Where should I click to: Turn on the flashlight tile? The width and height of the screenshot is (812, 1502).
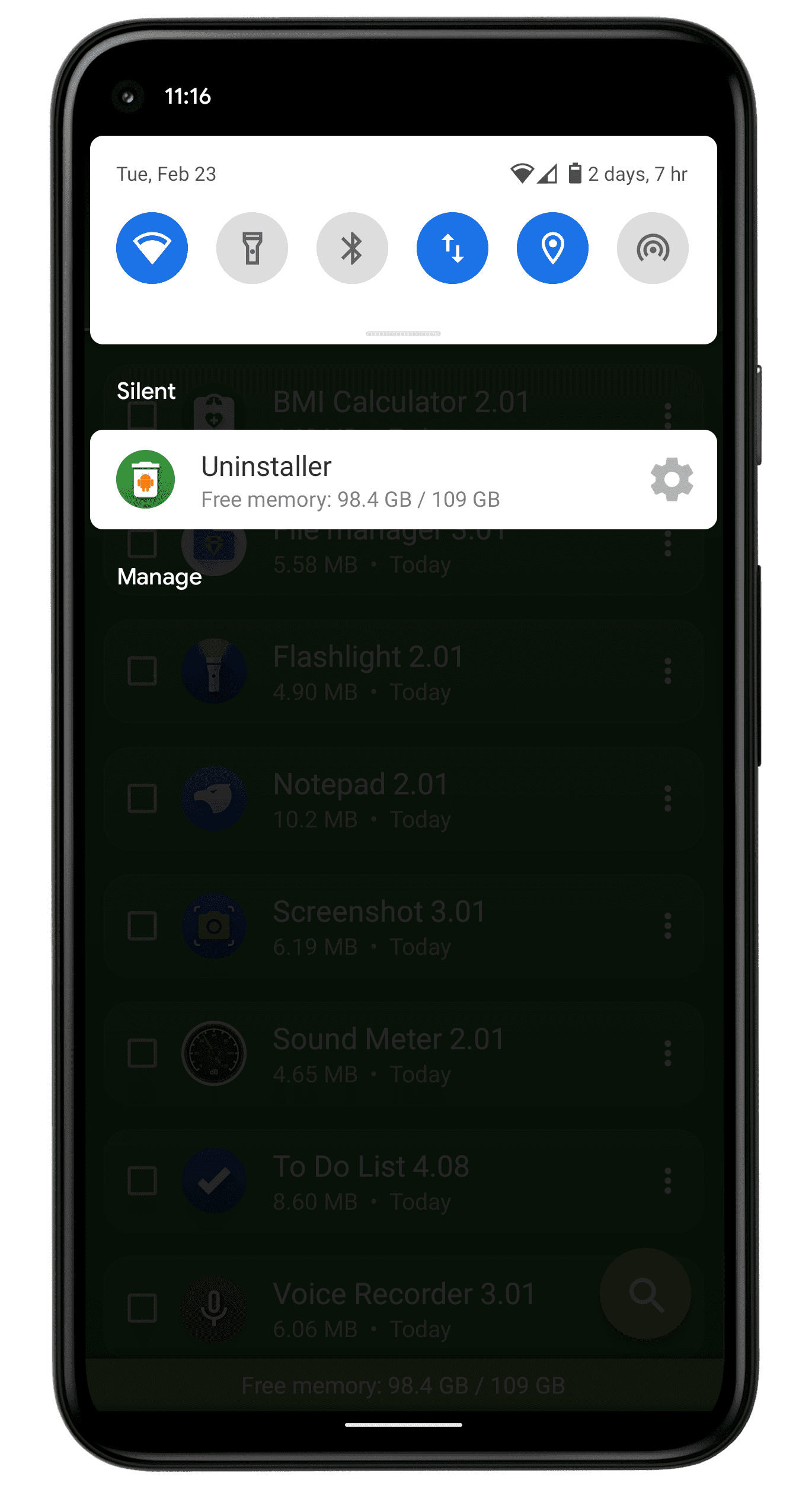coord(252,248)
